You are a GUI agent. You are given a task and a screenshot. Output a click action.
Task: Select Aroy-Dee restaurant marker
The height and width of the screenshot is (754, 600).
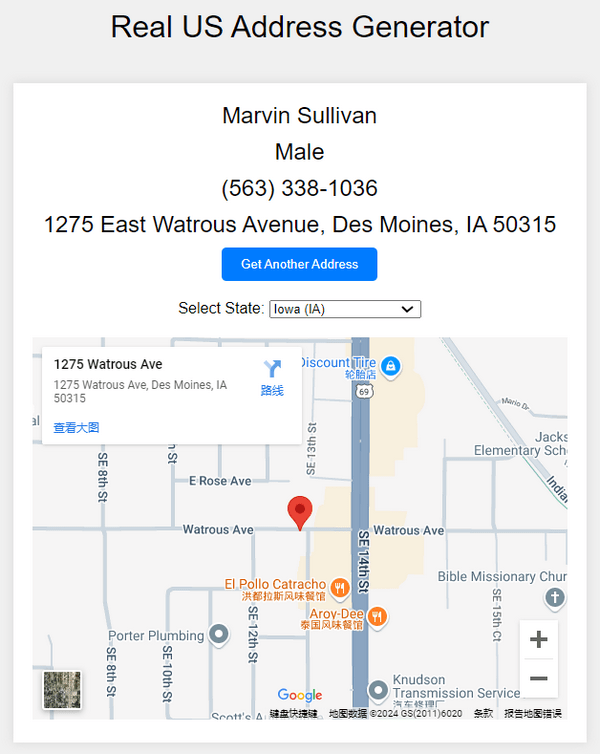[377, 615]
